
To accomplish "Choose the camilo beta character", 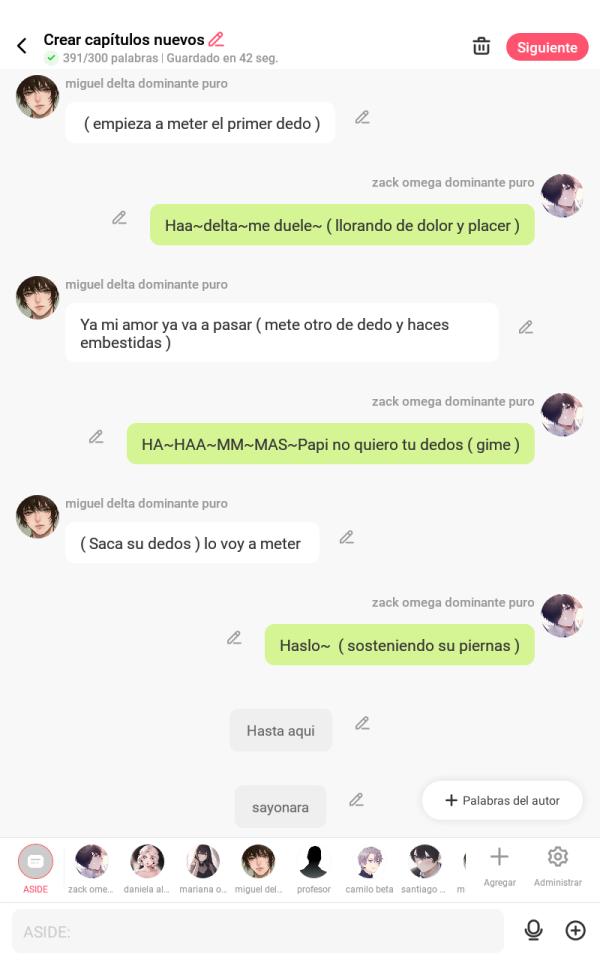I will click(370, 862).
